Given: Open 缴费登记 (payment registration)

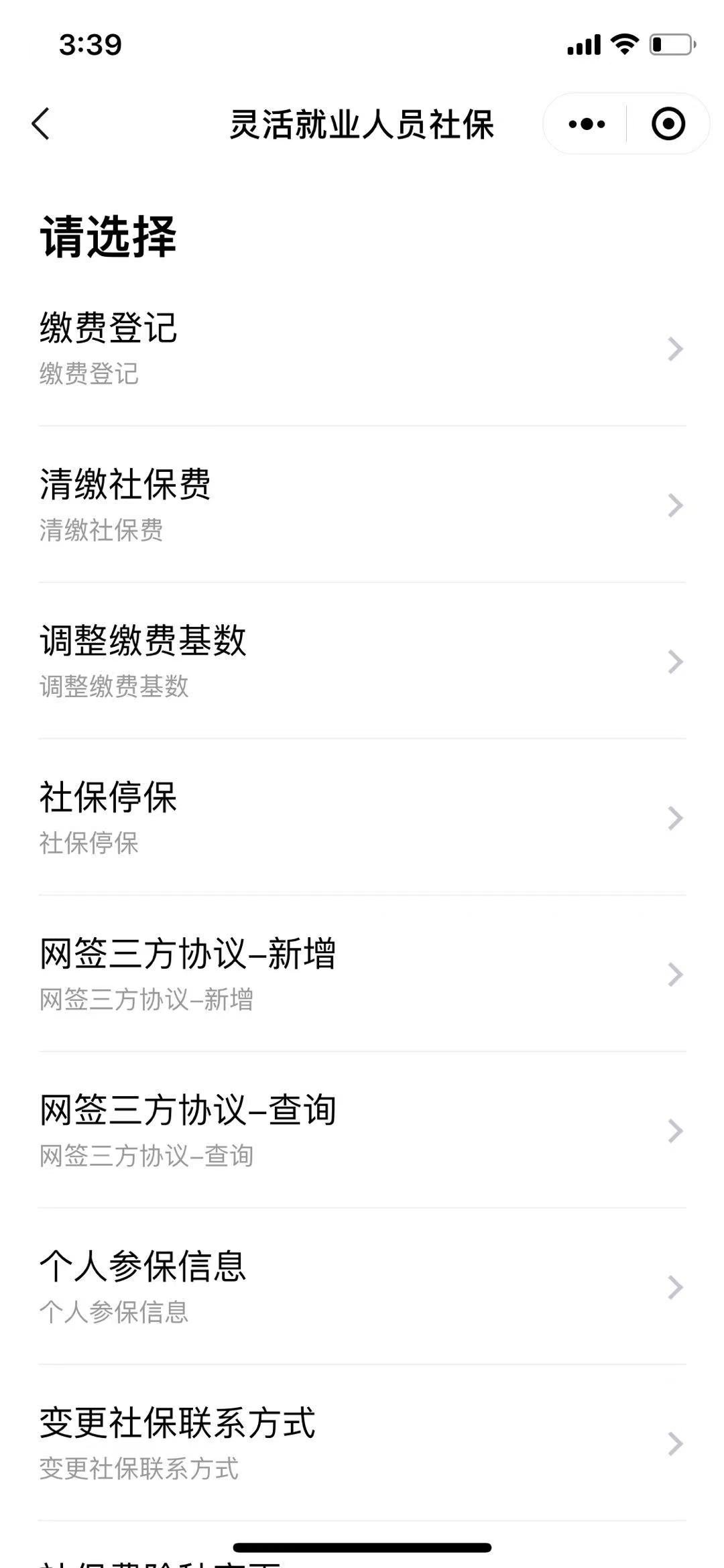Looking at the screenshot, I should [362, 349].
